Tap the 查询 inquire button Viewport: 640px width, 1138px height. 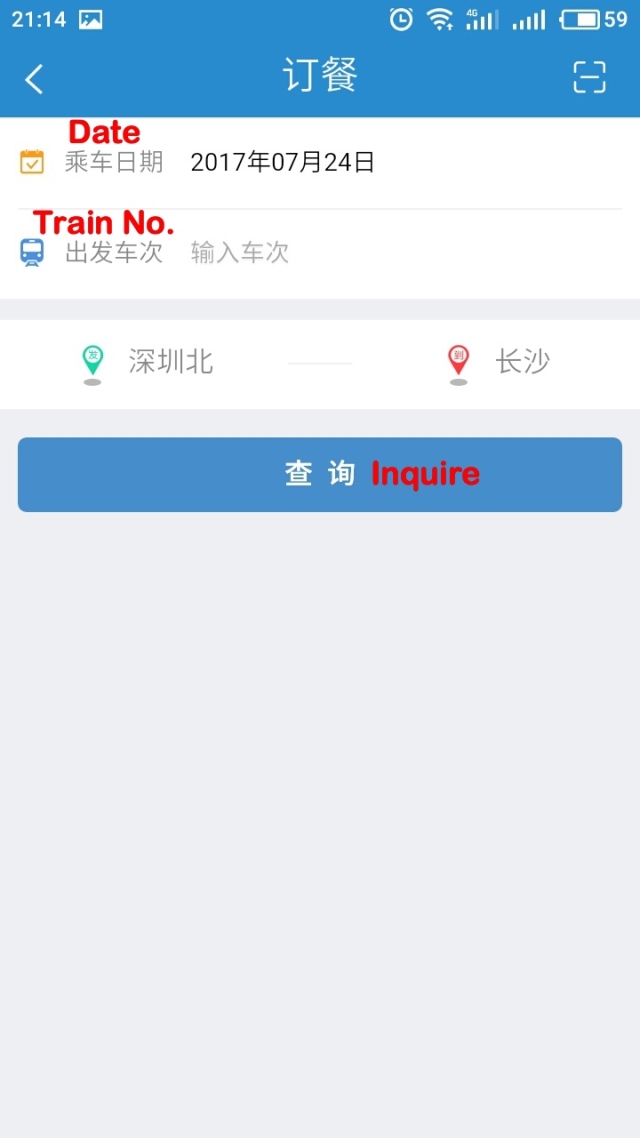(320, 474)
